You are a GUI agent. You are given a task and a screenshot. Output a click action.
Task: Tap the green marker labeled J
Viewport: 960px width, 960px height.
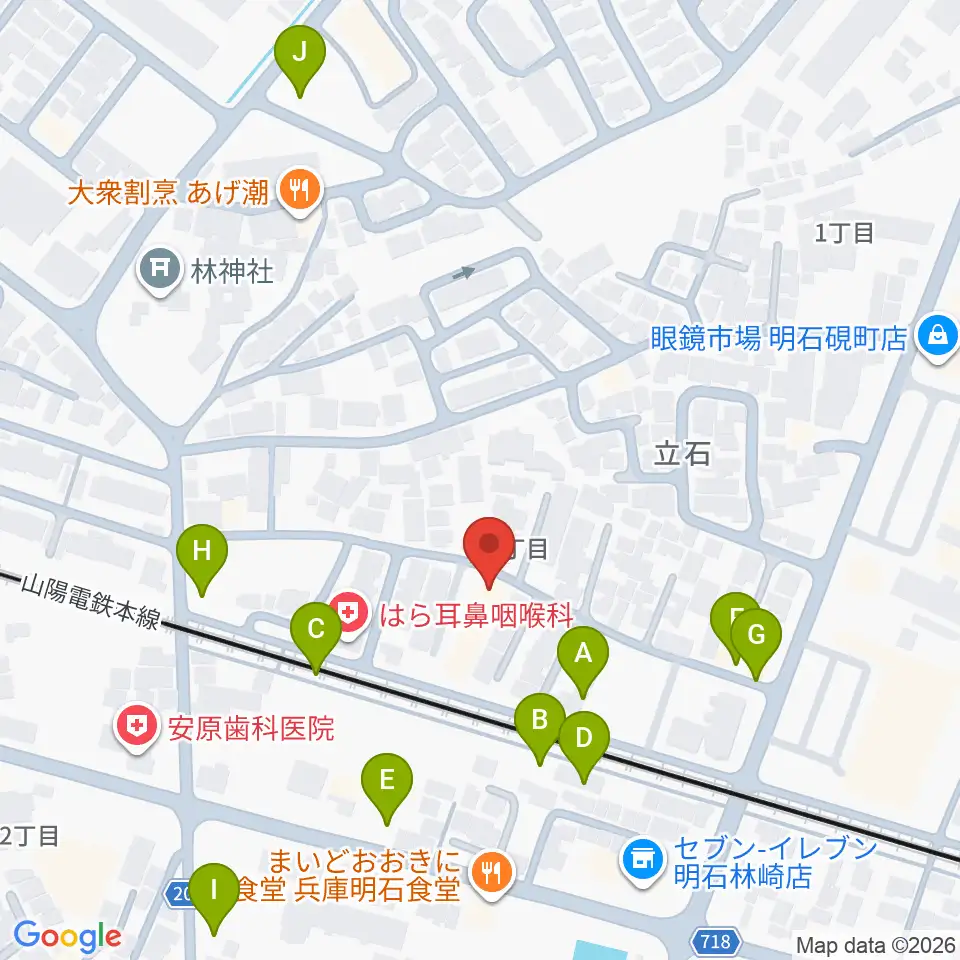(299, 60)
